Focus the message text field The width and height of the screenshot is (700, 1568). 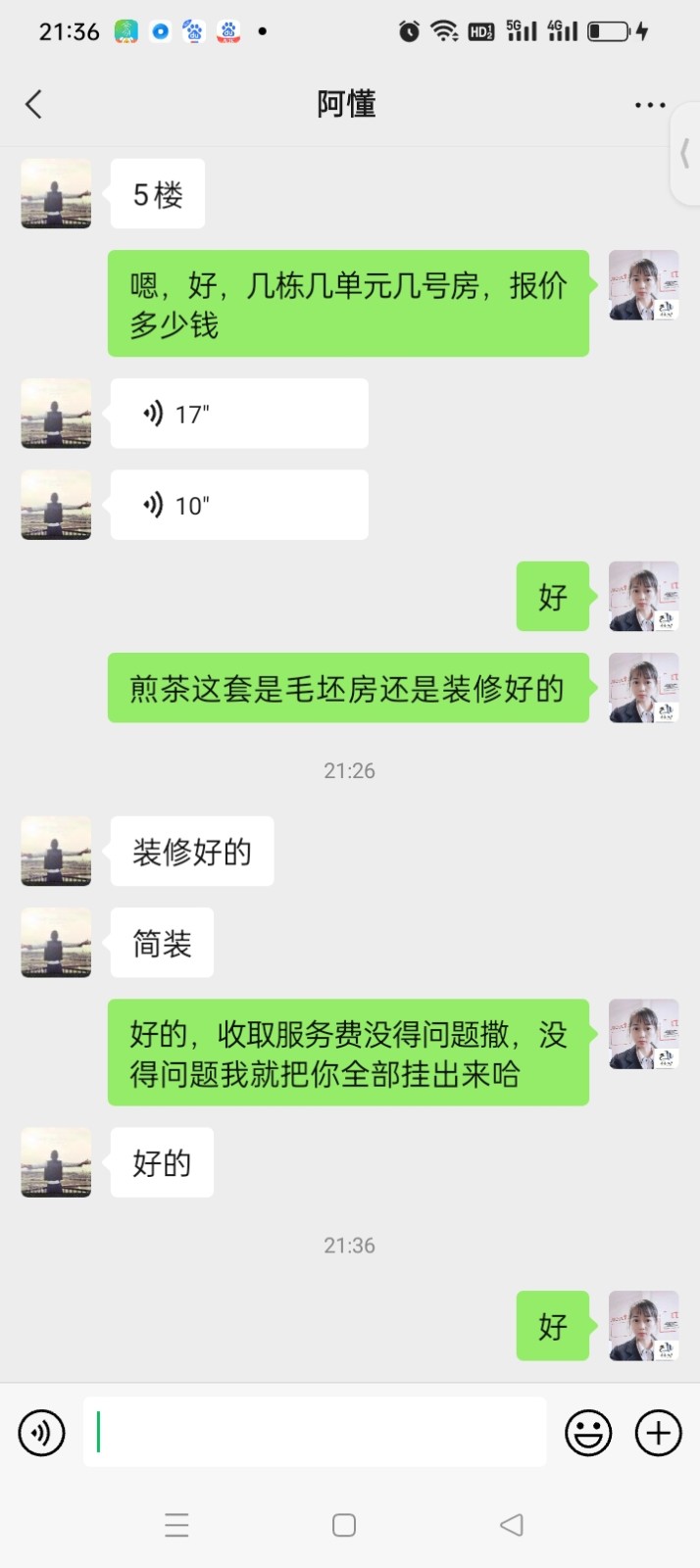[x=314, y=1433]
